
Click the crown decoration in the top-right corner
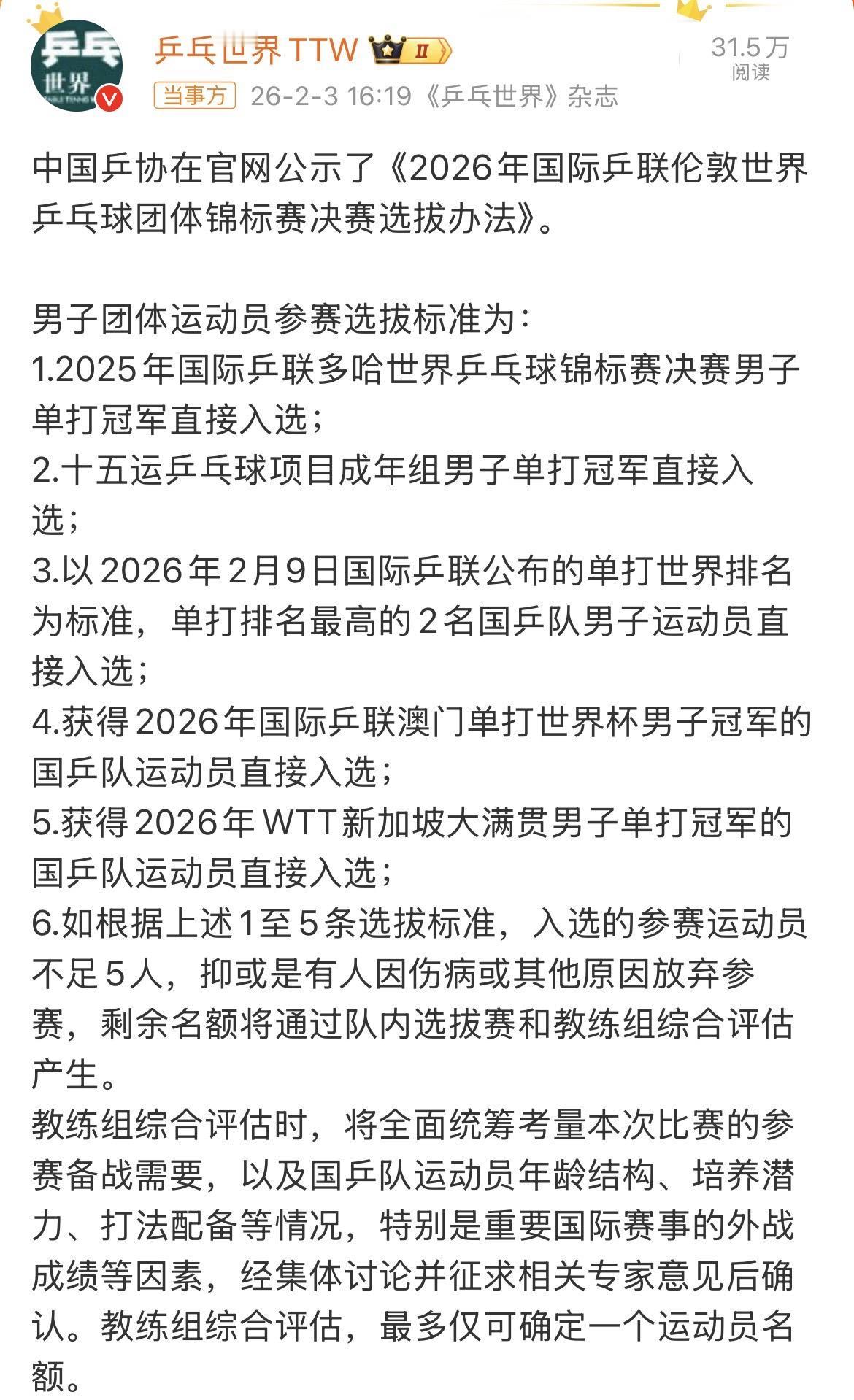[693, 10]
